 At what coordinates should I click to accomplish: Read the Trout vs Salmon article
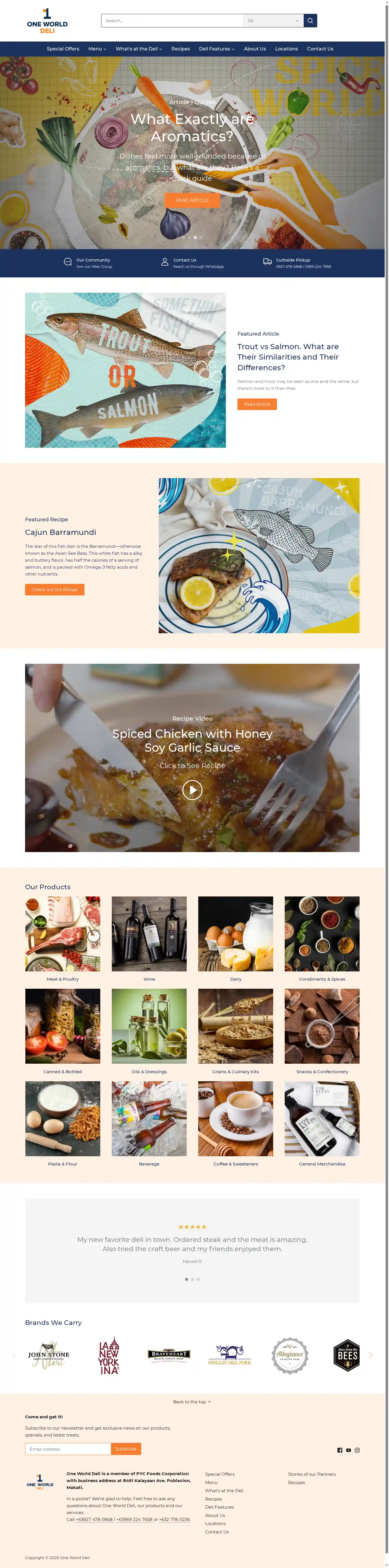[256, 404]
